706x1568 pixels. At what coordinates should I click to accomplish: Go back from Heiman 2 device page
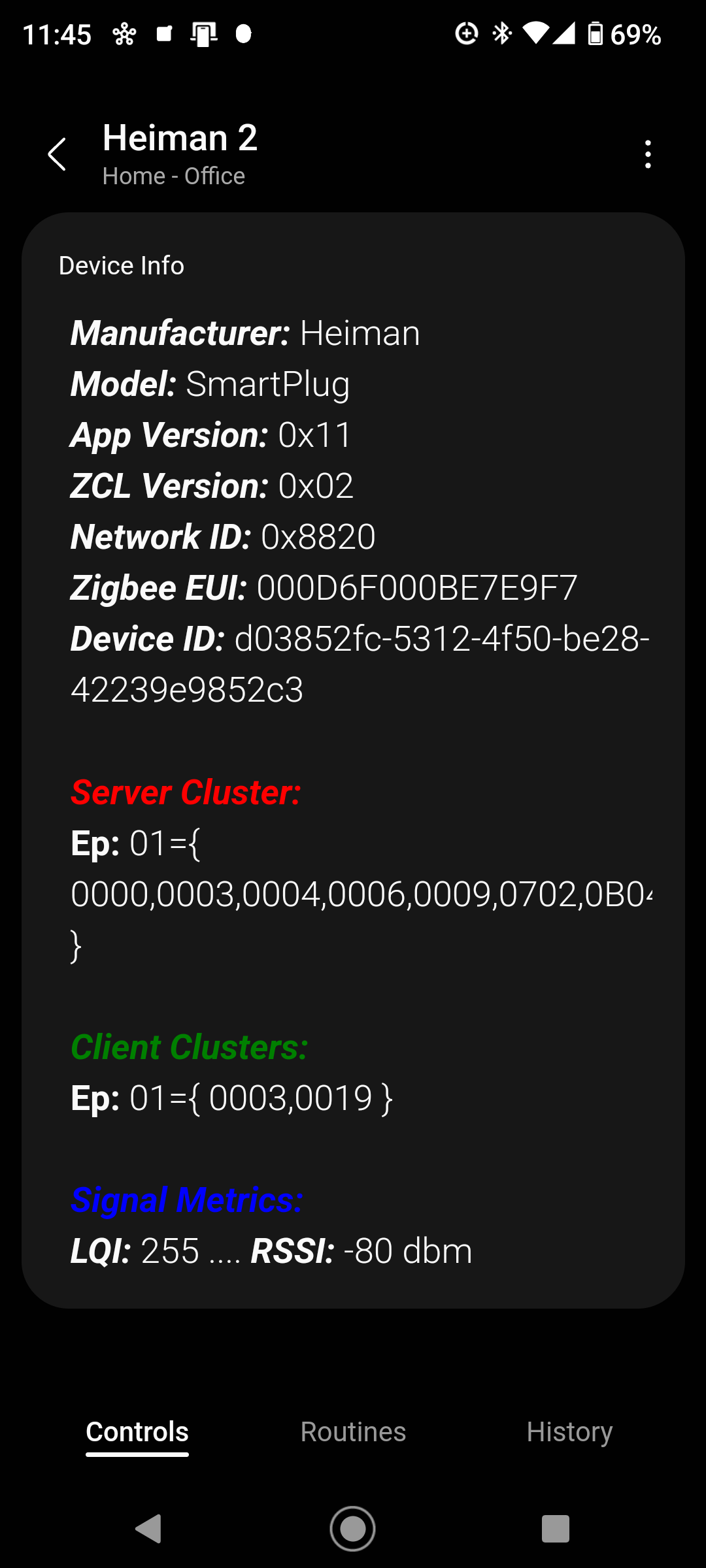pyautogui.click(x=58, y=155)
